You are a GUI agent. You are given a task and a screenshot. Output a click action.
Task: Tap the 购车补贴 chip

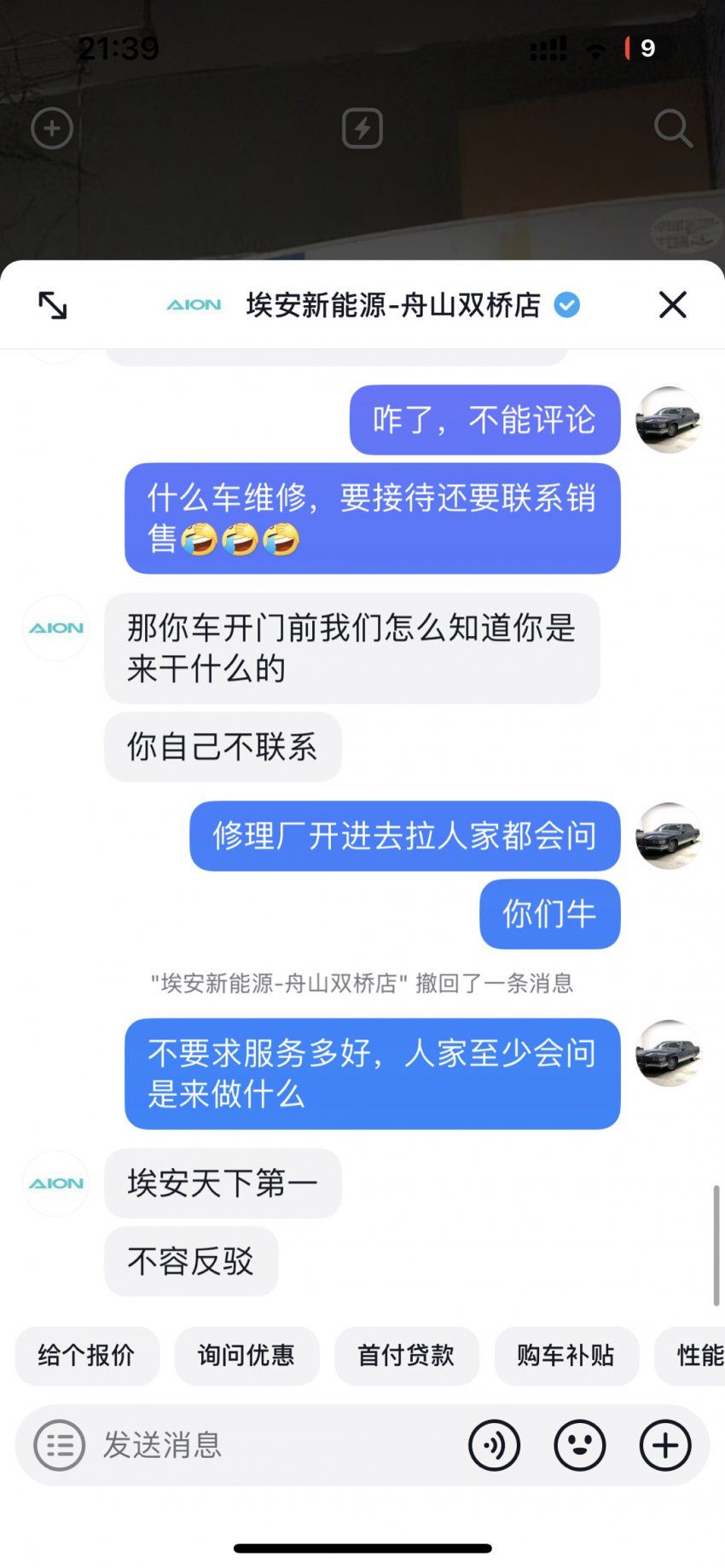click(565, 1356)
